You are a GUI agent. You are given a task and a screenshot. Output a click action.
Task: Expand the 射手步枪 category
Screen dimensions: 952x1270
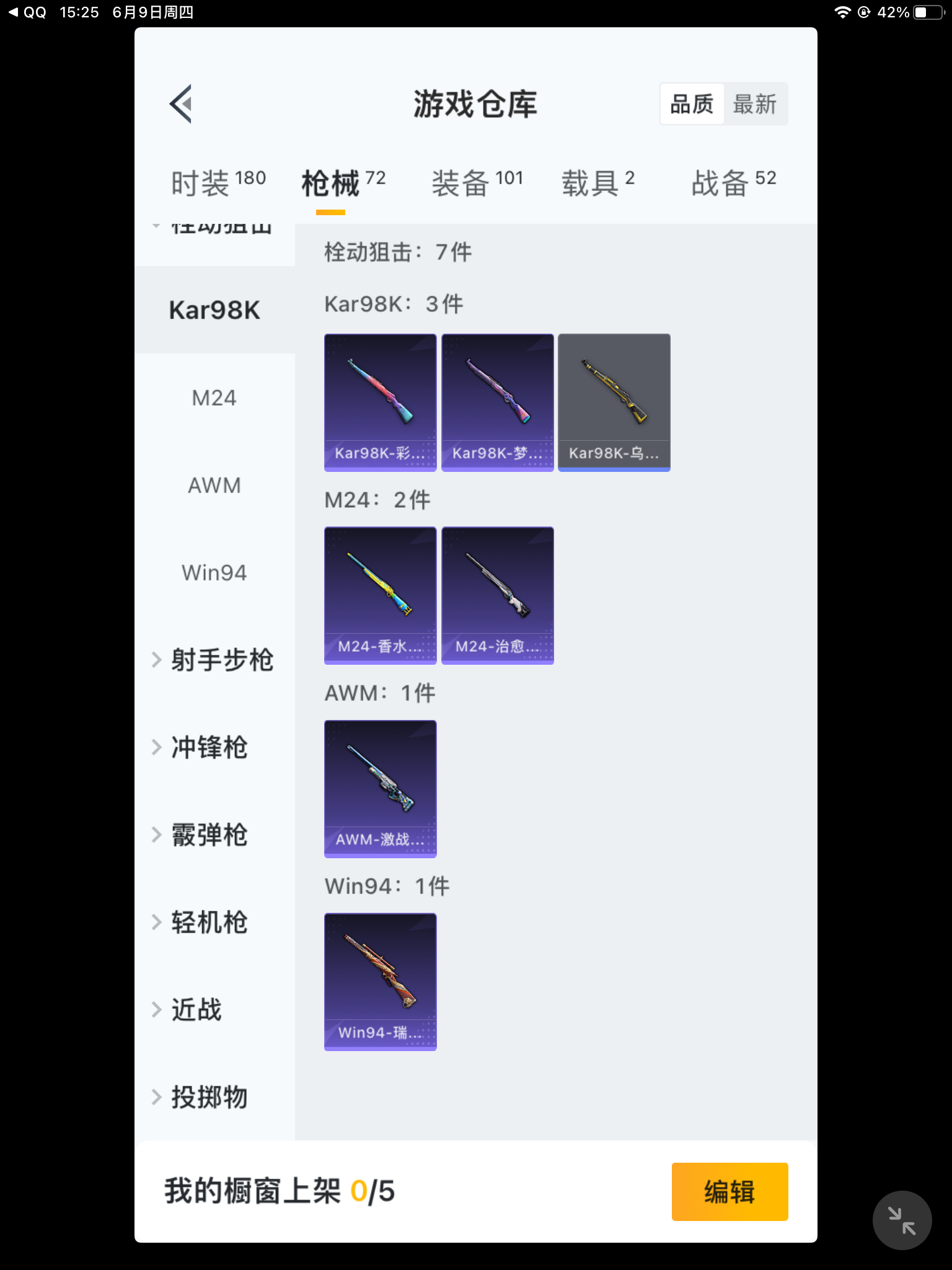click(214, 660)
